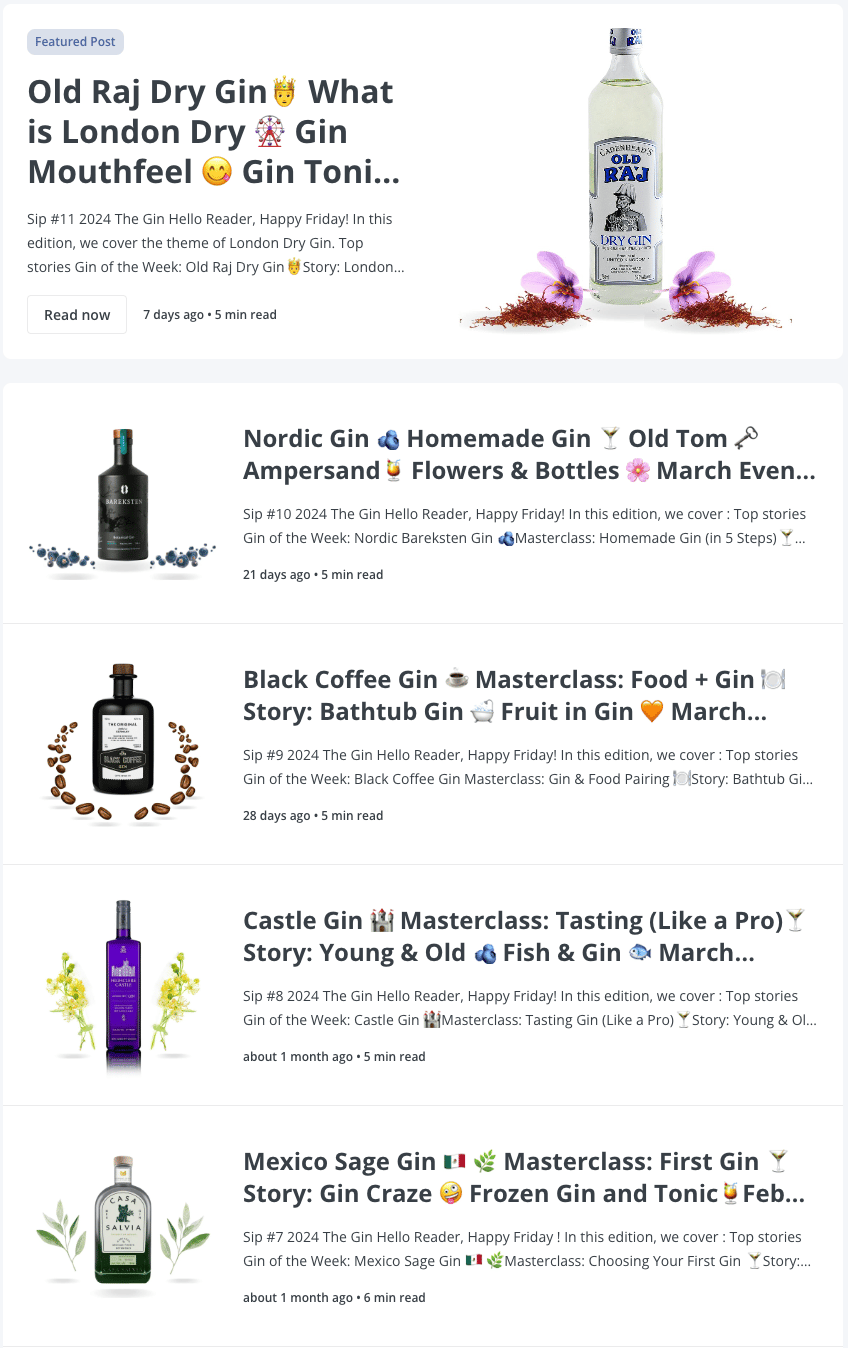Open the Black Coffee Gin Sip #9 post
Image resolution: width=848 pixels, height=1348 pixels.
513,695
